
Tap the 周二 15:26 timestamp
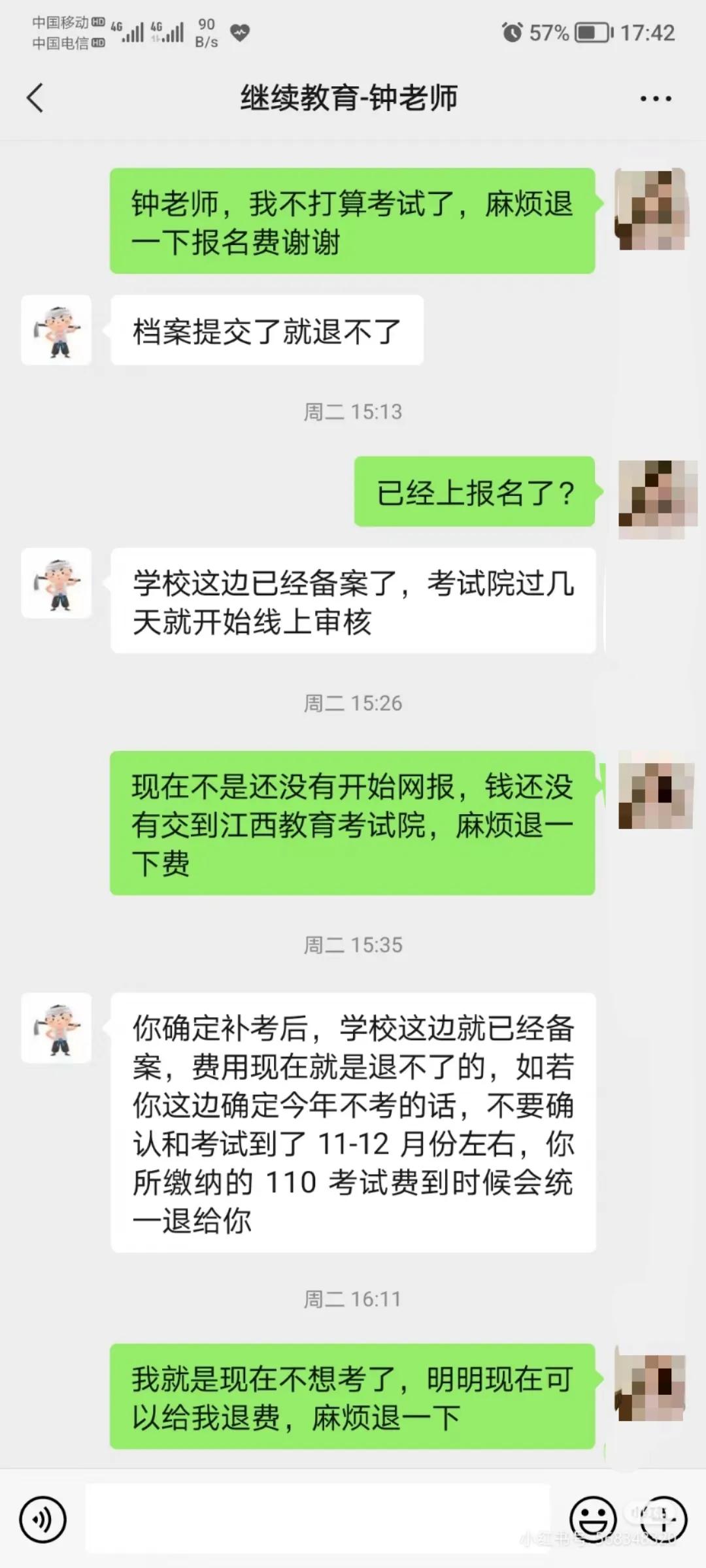click(x=353, y=704)
